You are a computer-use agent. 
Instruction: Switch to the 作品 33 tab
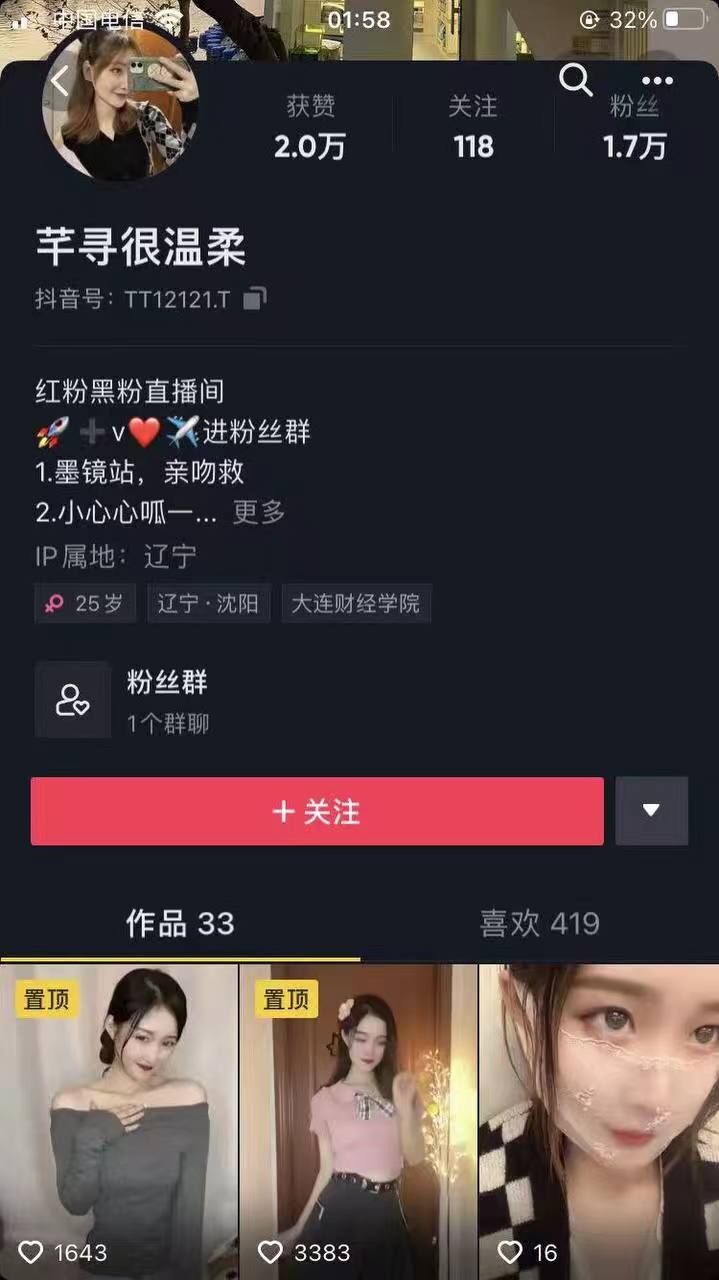click(x=180, y=923)
